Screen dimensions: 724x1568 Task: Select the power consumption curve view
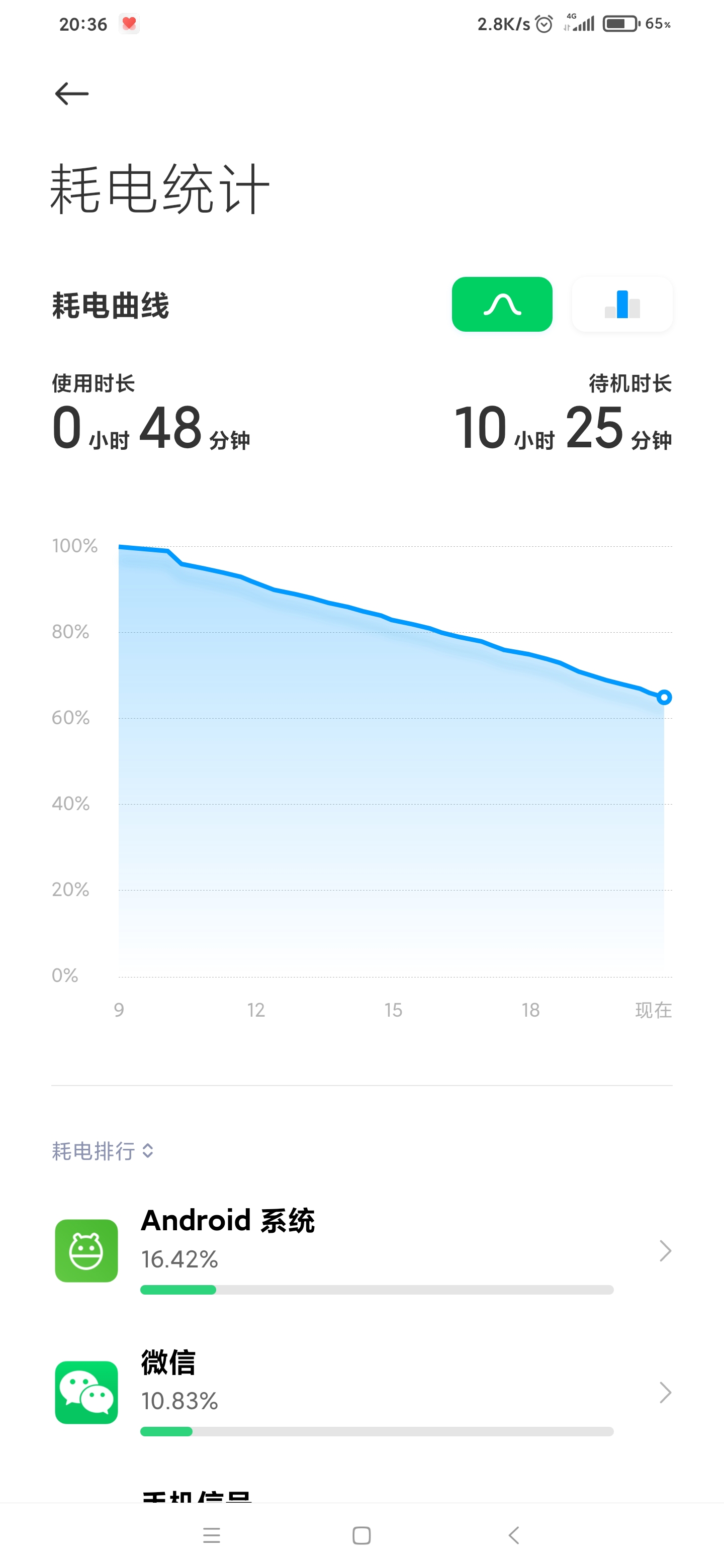coord(502,305)
